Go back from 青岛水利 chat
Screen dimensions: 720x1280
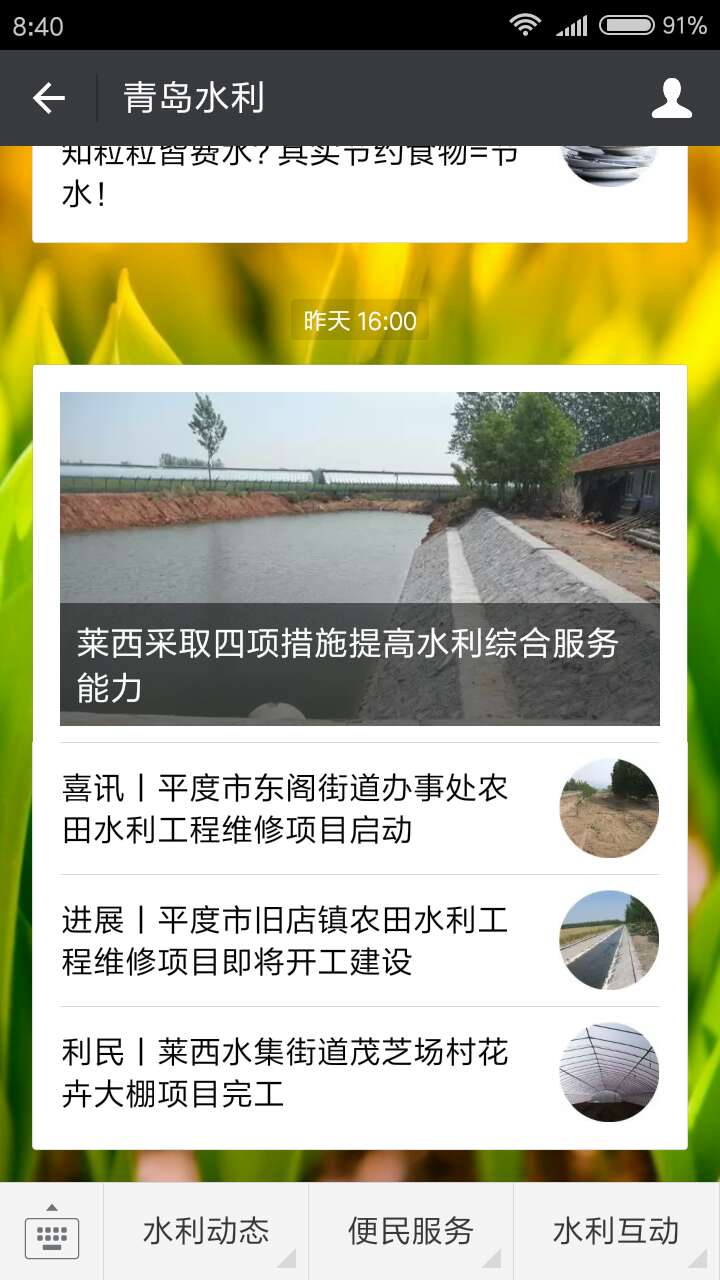coord(48,98)
